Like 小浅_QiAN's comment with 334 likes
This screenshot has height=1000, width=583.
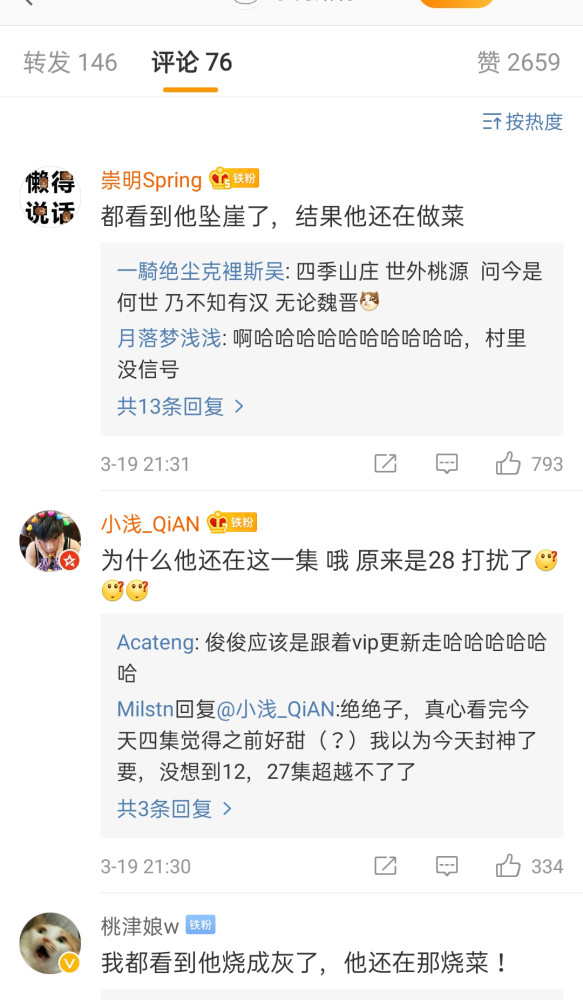point(529,866)
